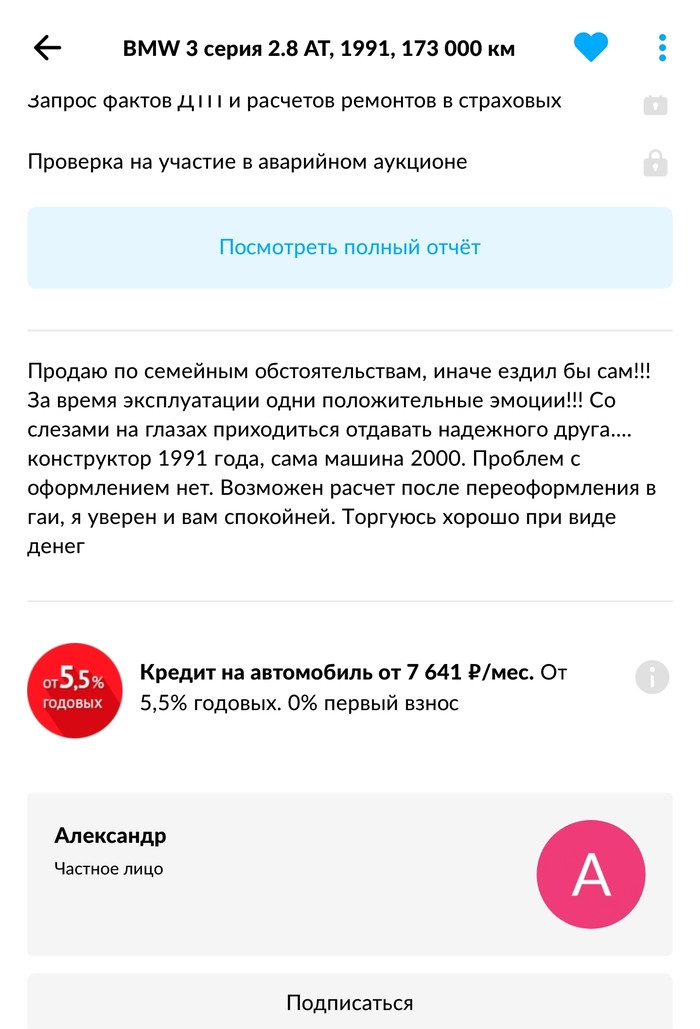Tap Подписаться to follow the seller
The width and height of the screenshot is (700, 1029).
point(349,1002)
